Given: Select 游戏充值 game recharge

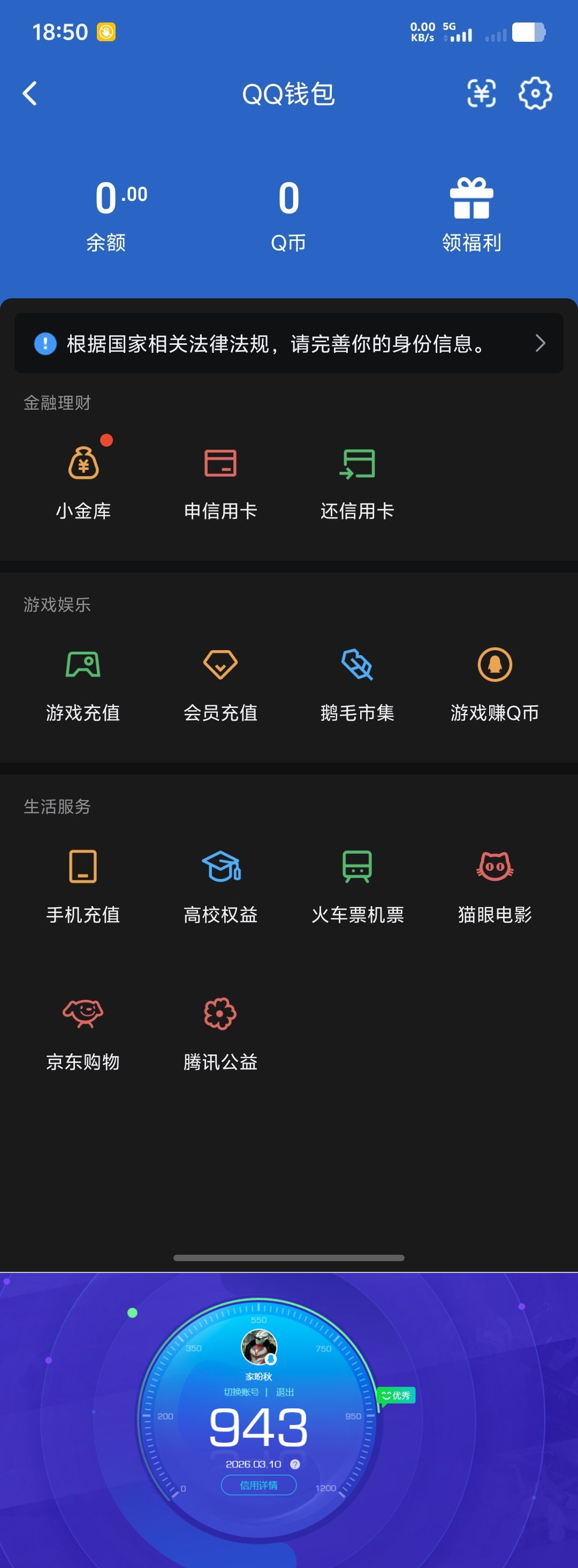Looking at the screenshot, I should [83, 685].
